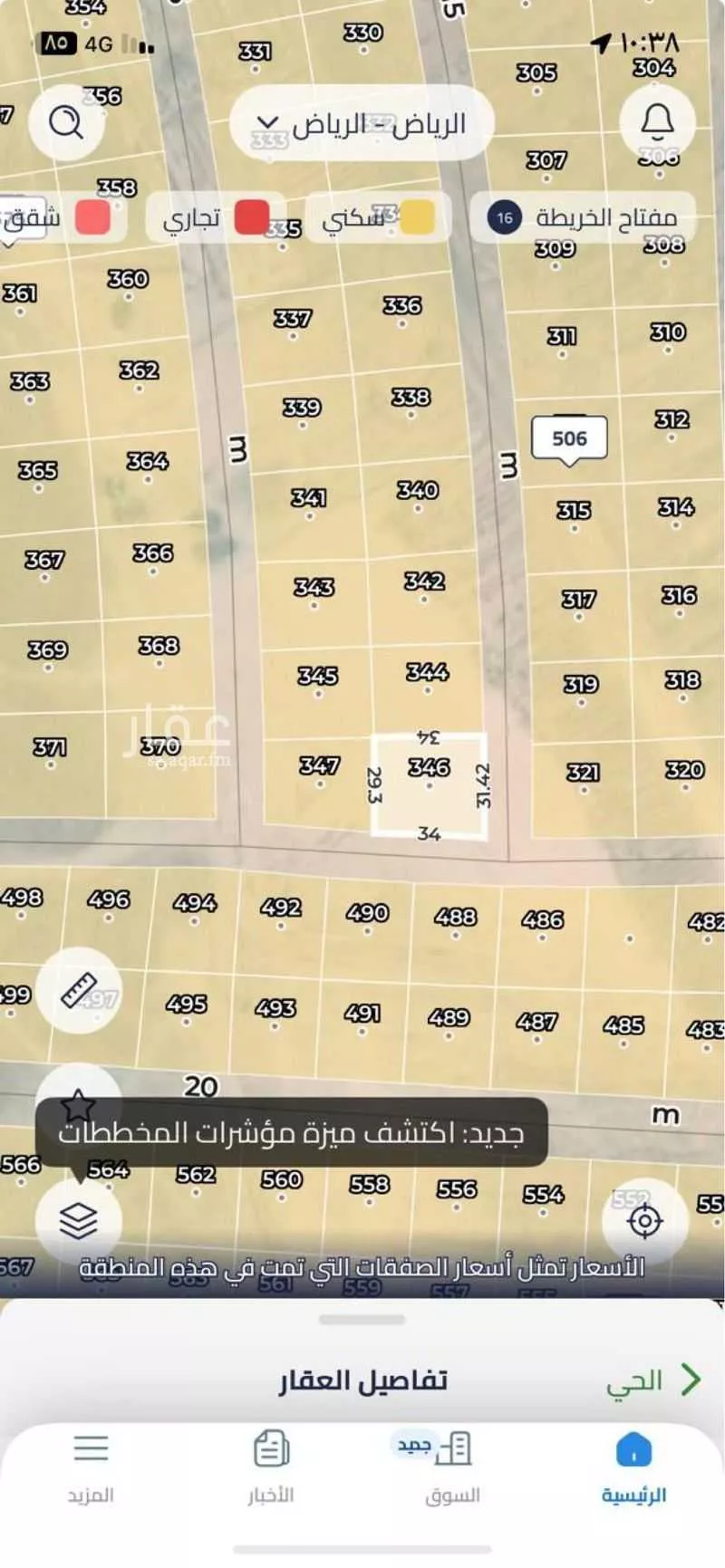
Task: Toggle the سكني residential legend filter
Action: coord(378,217)
